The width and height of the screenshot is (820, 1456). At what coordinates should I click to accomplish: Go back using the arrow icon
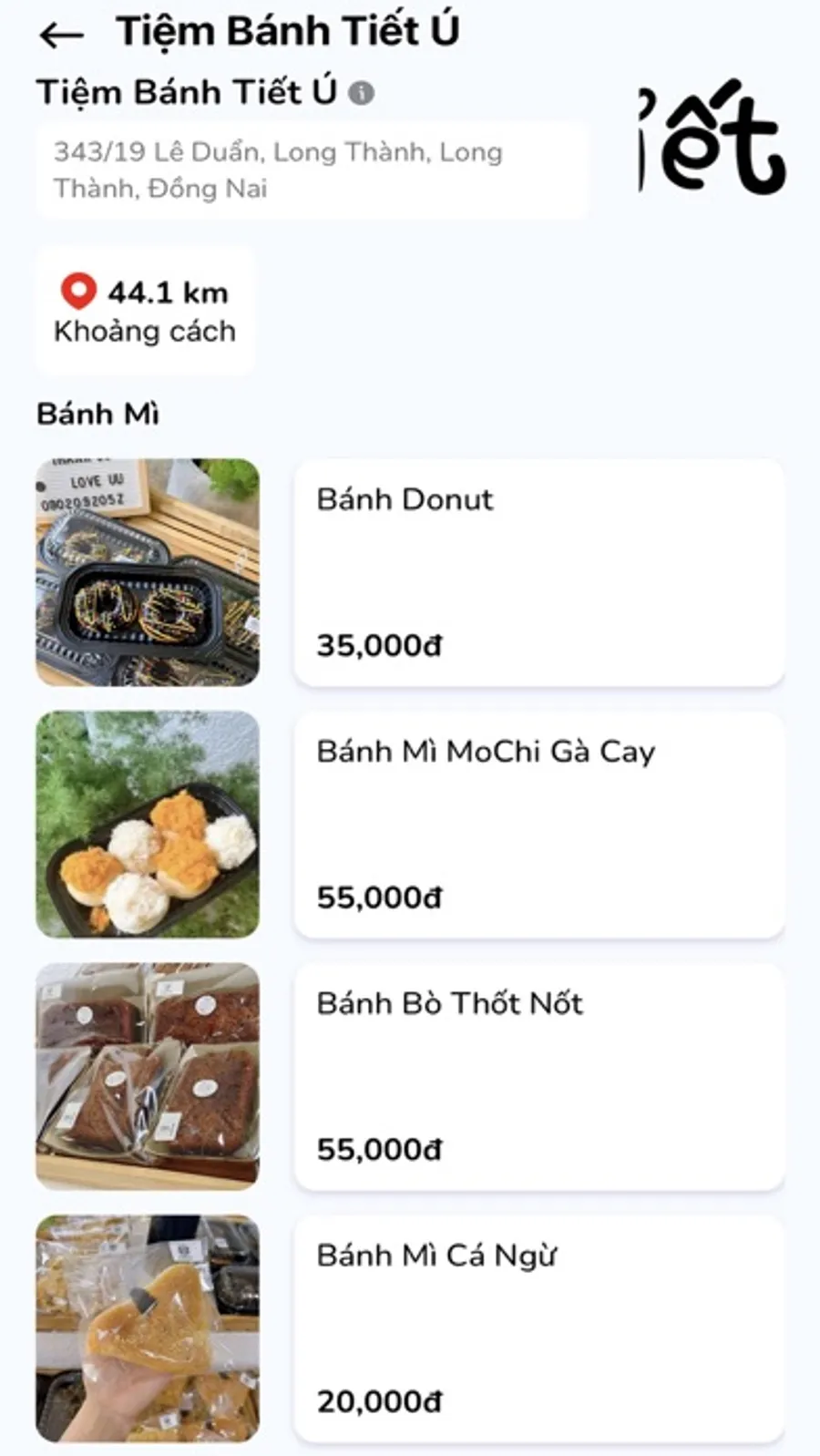pos(61,36)
